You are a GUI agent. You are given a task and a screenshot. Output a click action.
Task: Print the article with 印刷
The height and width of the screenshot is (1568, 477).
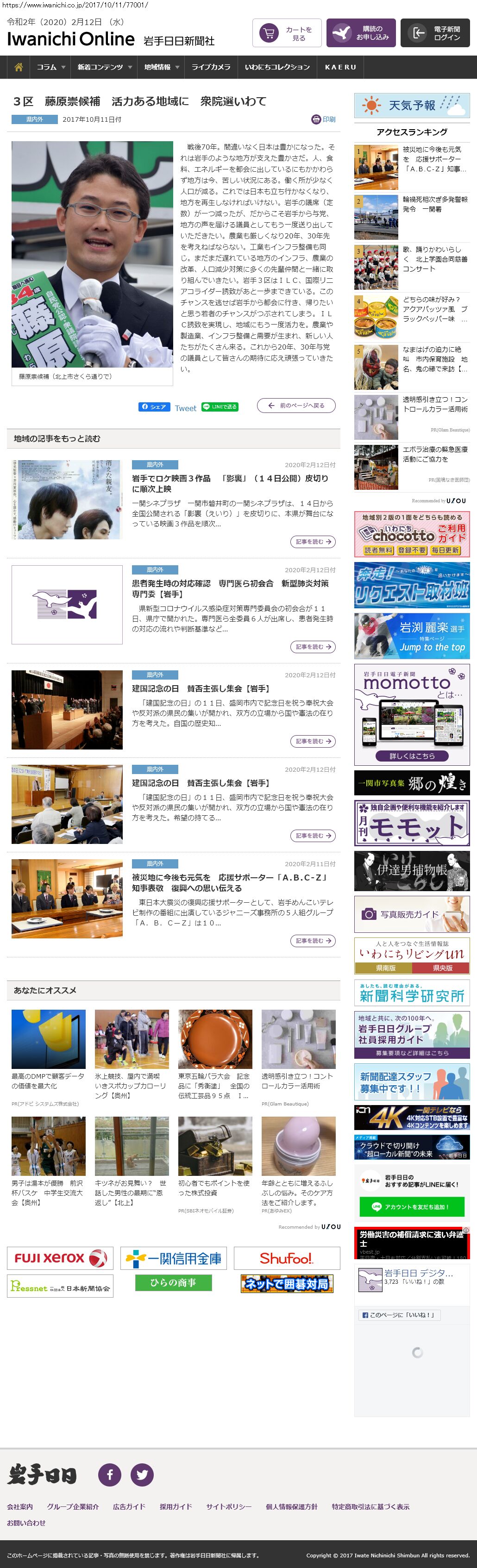(x=324, y=119)
